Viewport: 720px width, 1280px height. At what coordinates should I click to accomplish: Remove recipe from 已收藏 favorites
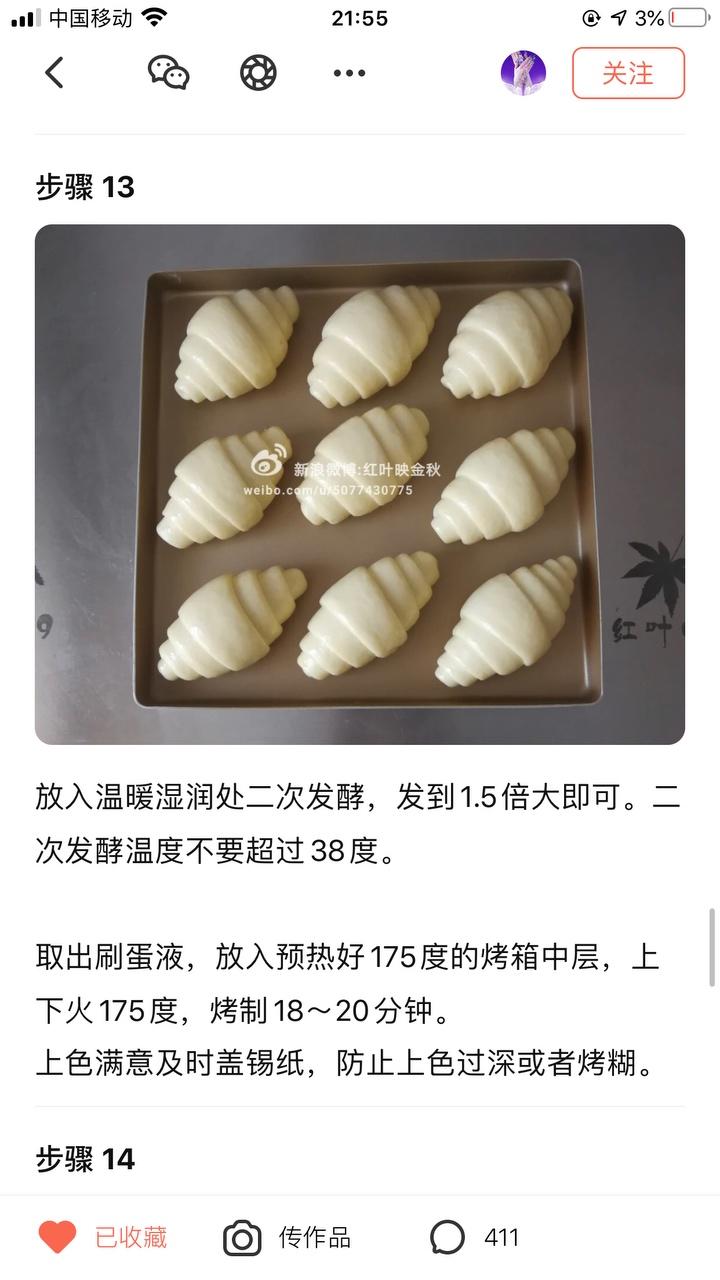click(x=102, y=1238)
